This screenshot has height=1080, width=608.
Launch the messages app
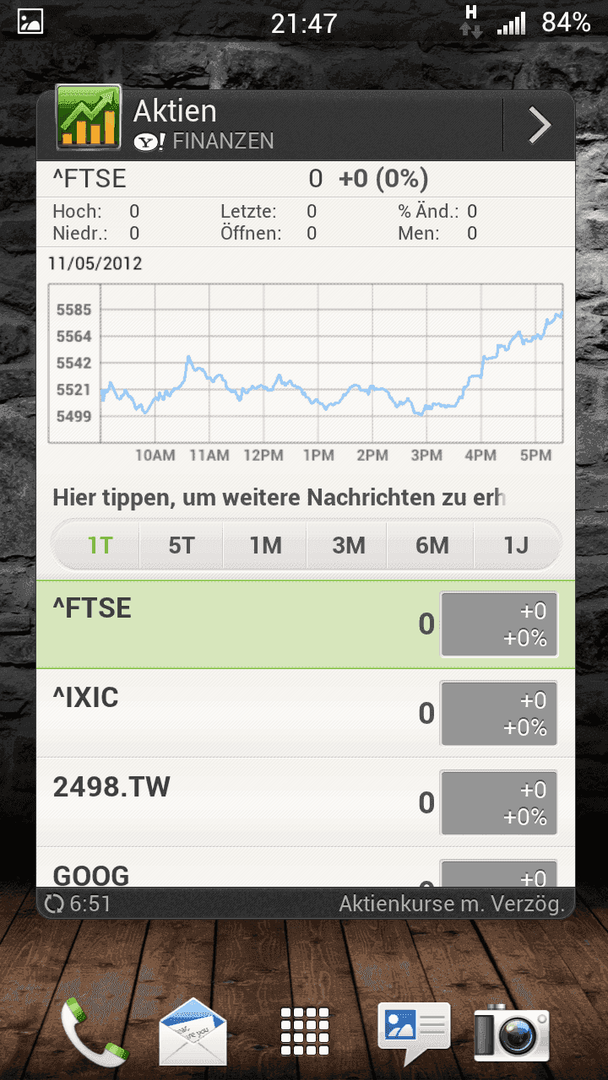tap(414, 1032)
